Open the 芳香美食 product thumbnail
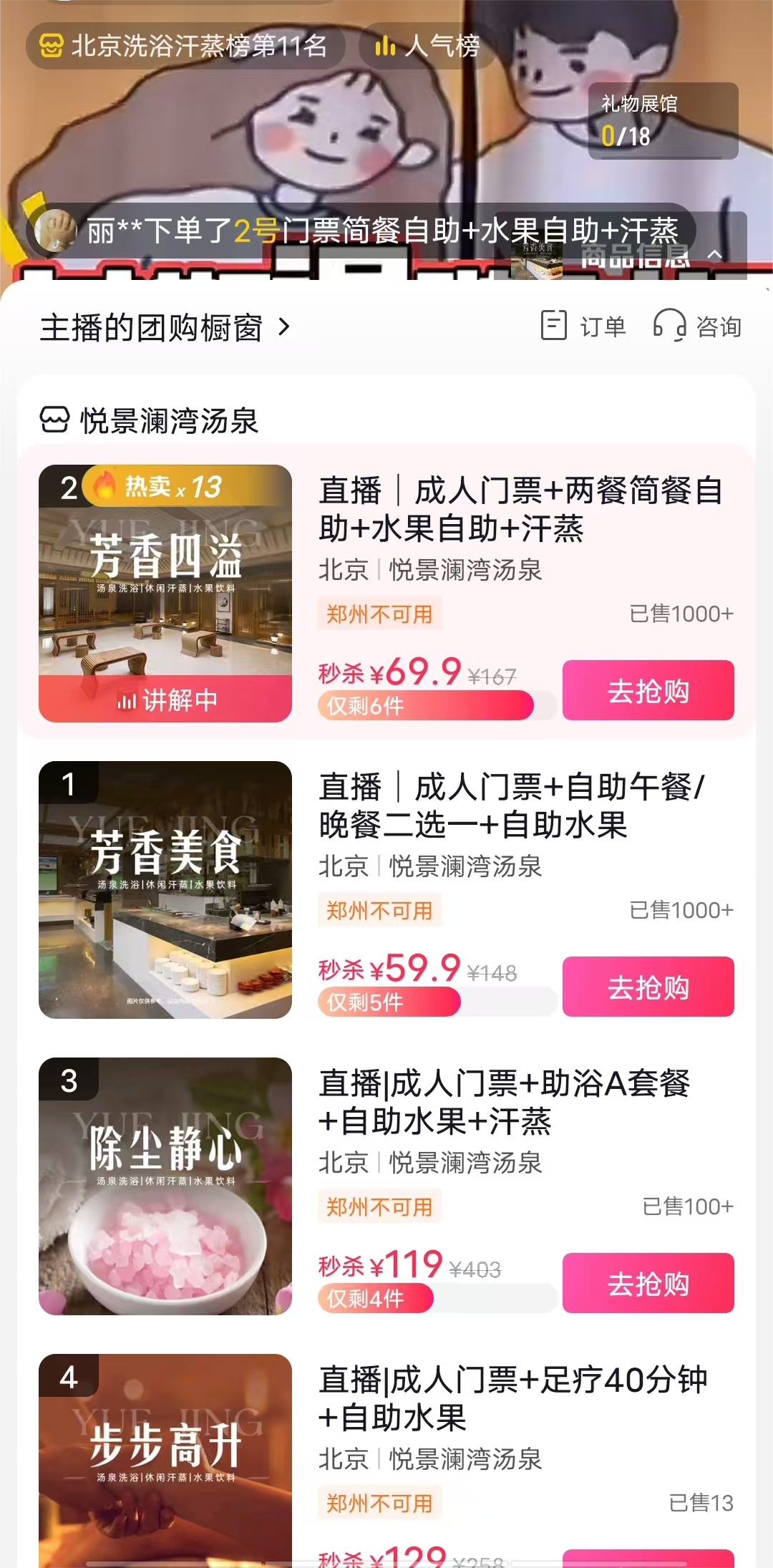 165,890
